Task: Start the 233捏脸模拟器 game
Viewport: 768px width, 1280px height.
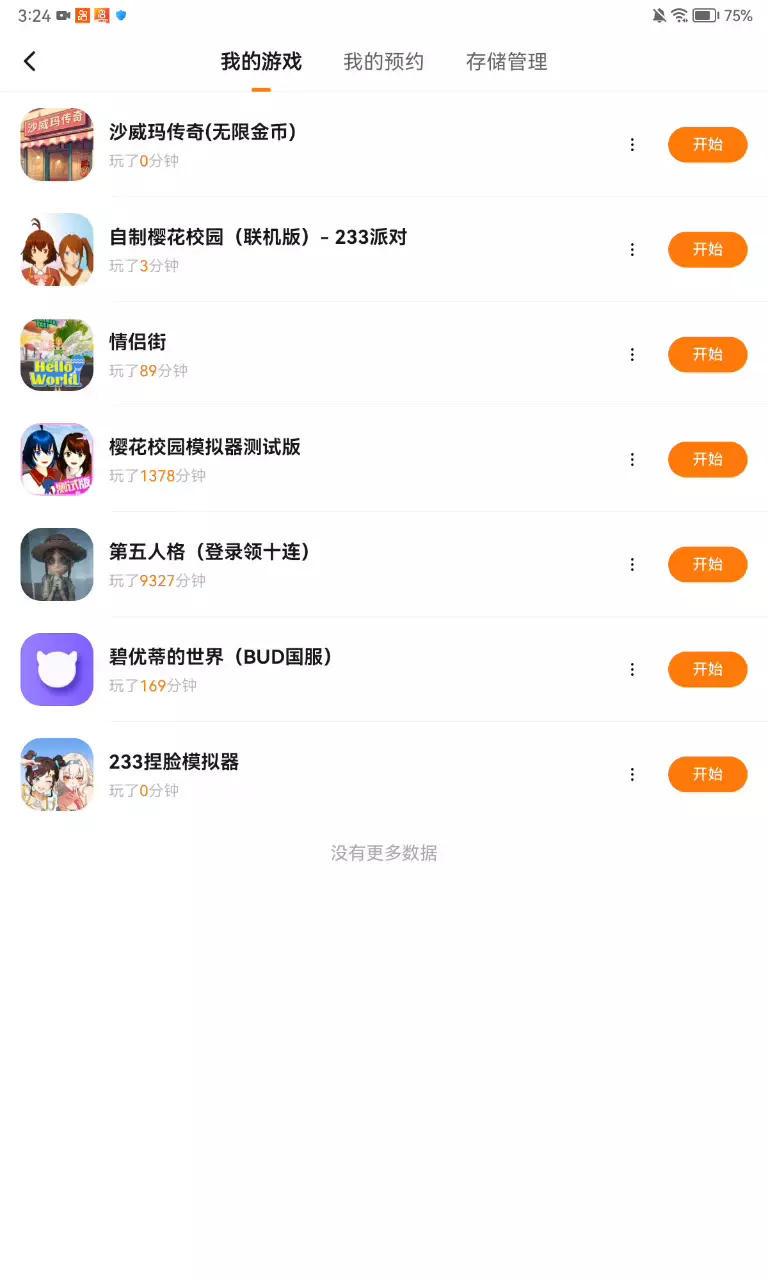Action: [x=707, y=774]
